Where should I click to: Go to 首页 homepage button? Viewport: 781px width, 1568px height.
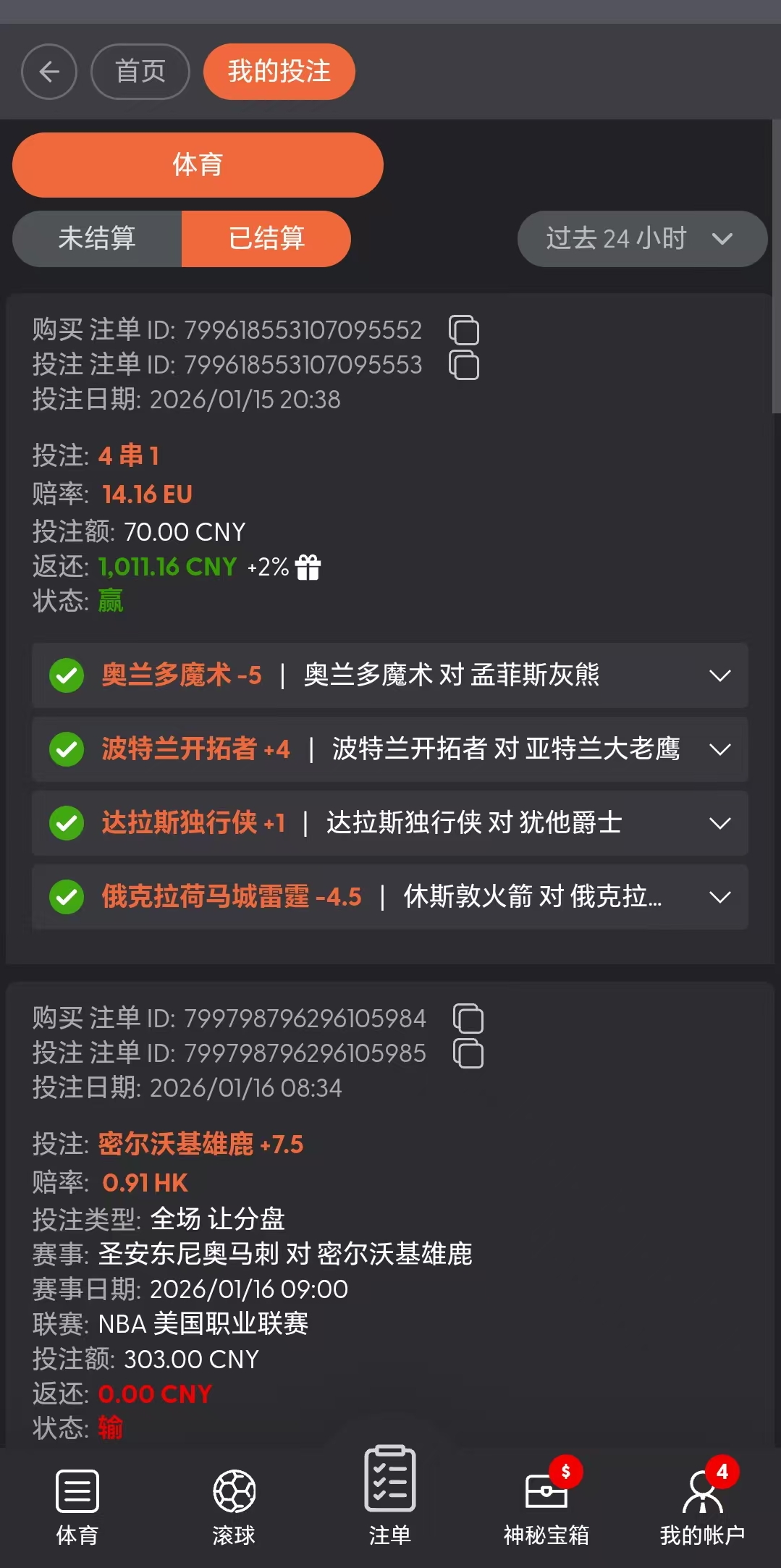pos(140,72)
